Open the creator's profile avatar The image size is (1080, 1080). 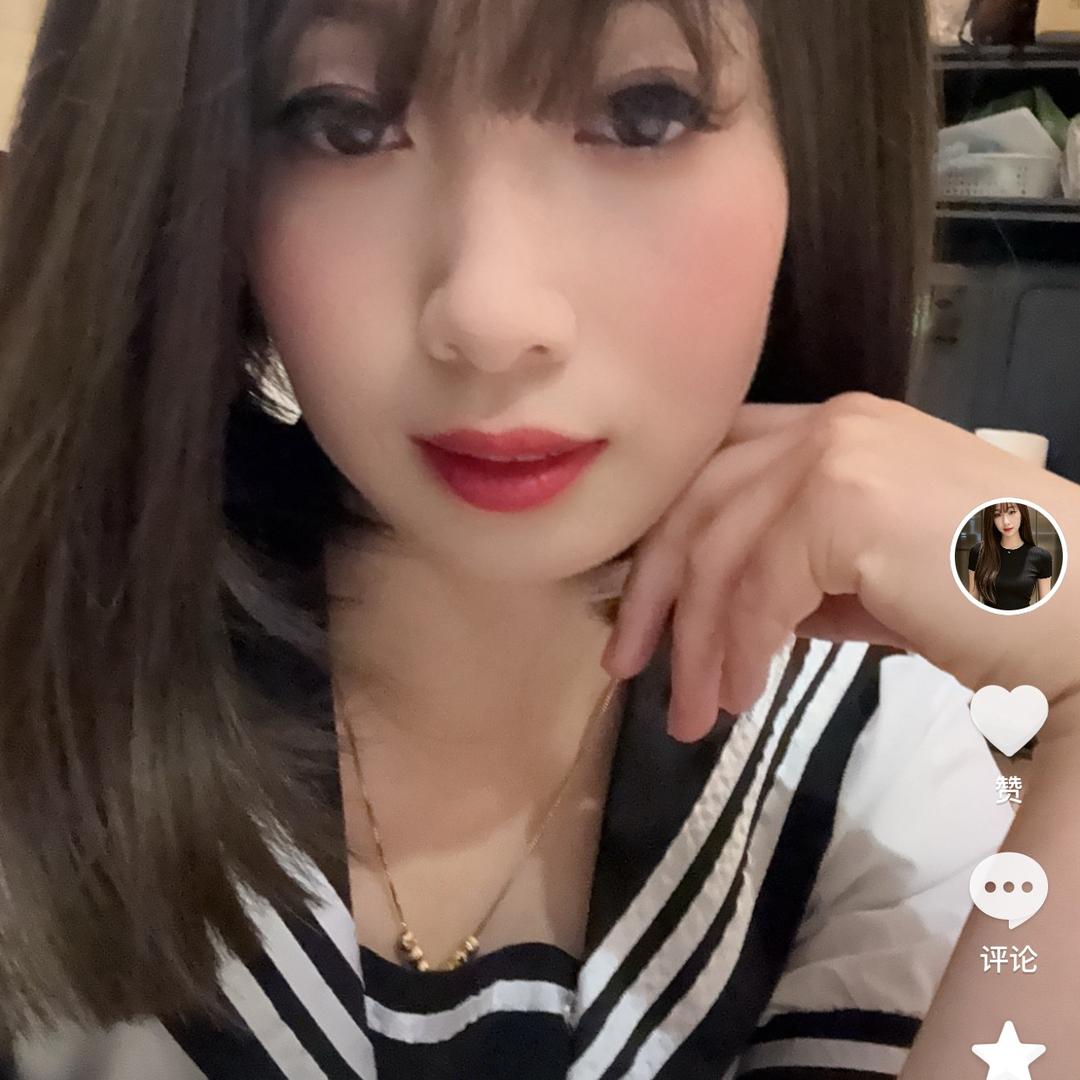pos(1008,556)
